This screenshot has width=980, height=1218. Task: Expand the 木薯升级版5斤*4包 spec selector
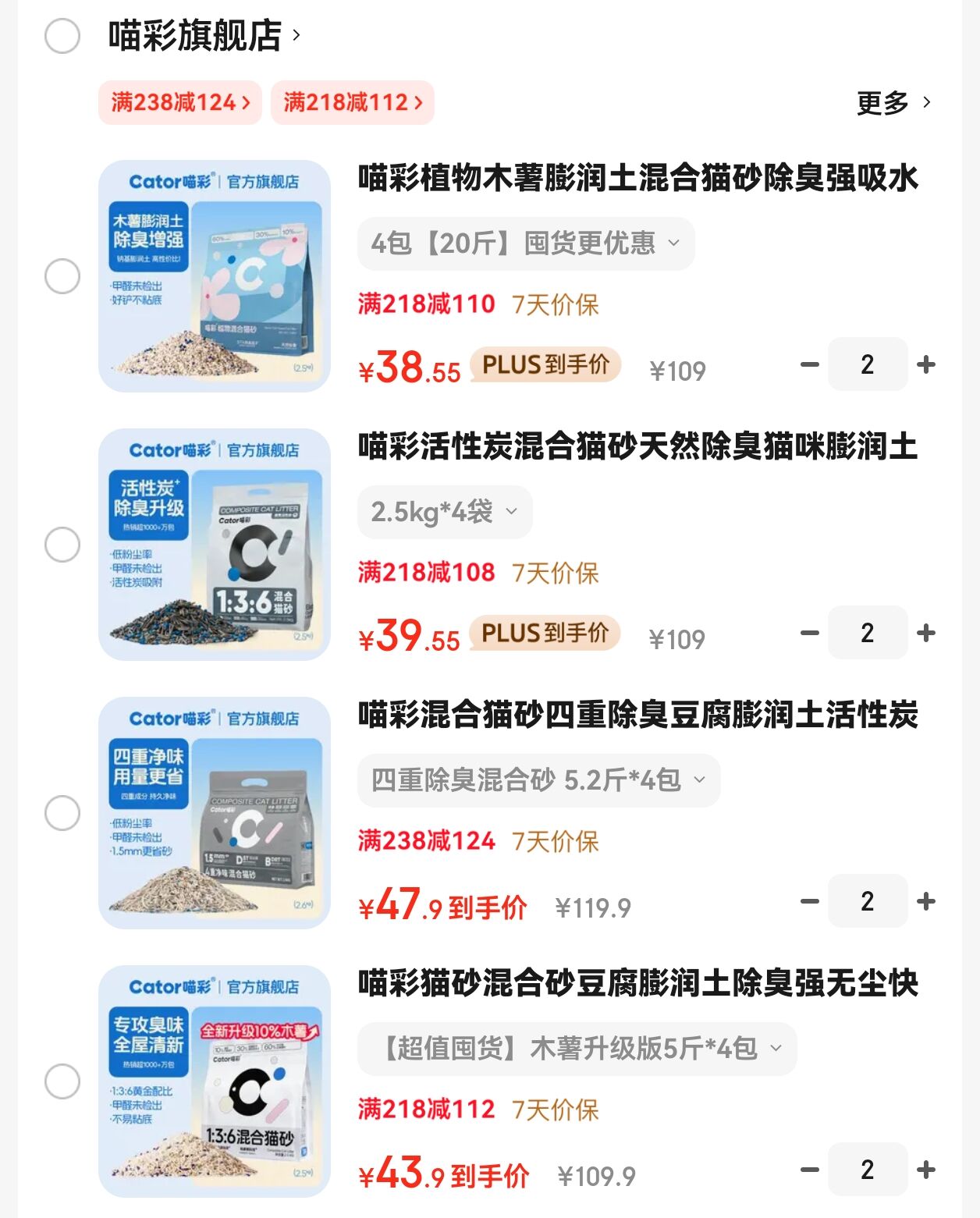pyautogui.click(x=578, y=1049)
